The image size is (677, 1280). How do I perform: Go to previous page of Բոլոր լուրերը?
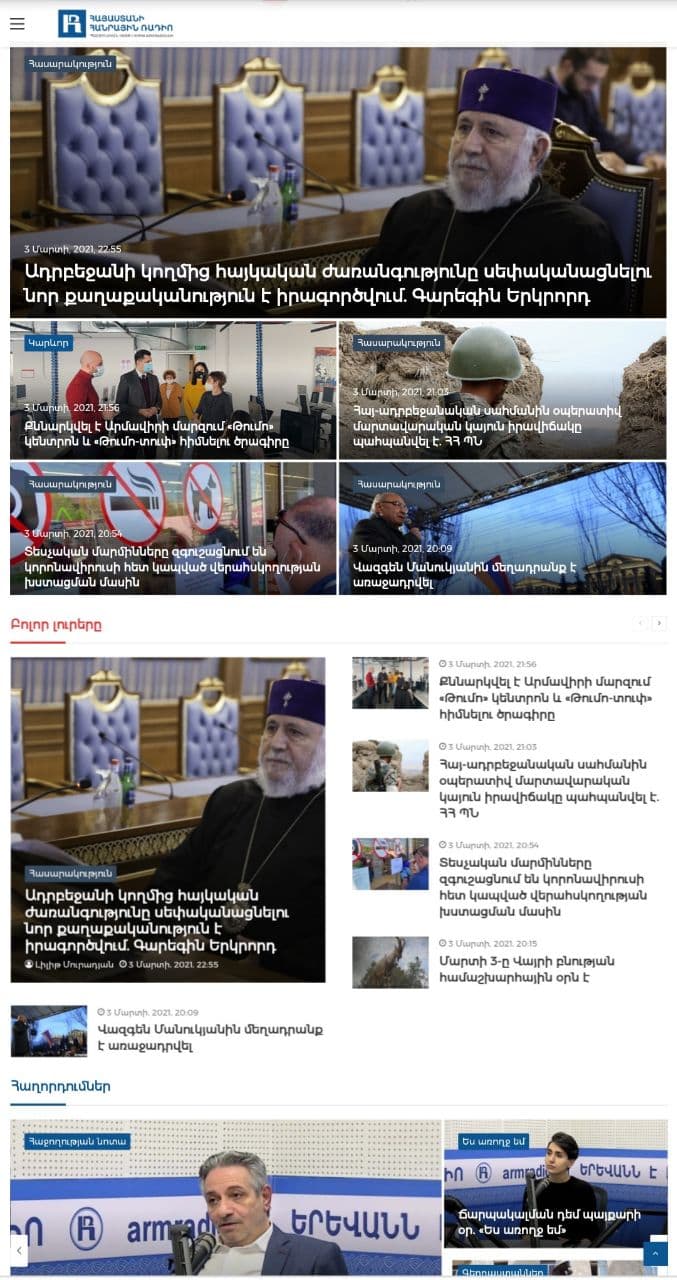[641, 623]
